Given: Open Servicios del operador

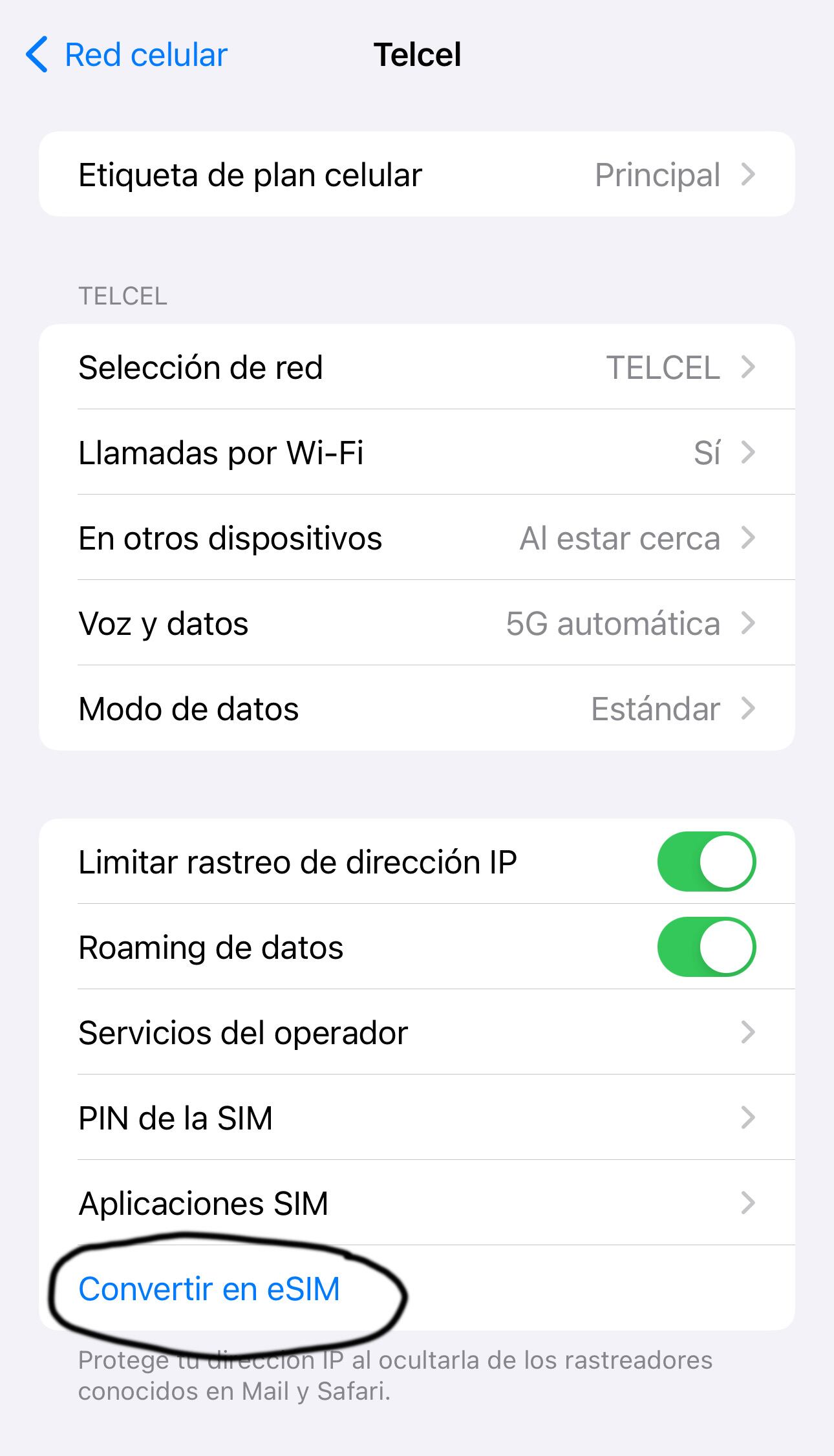Looking at the screenshot, I should coord(416,1033).
